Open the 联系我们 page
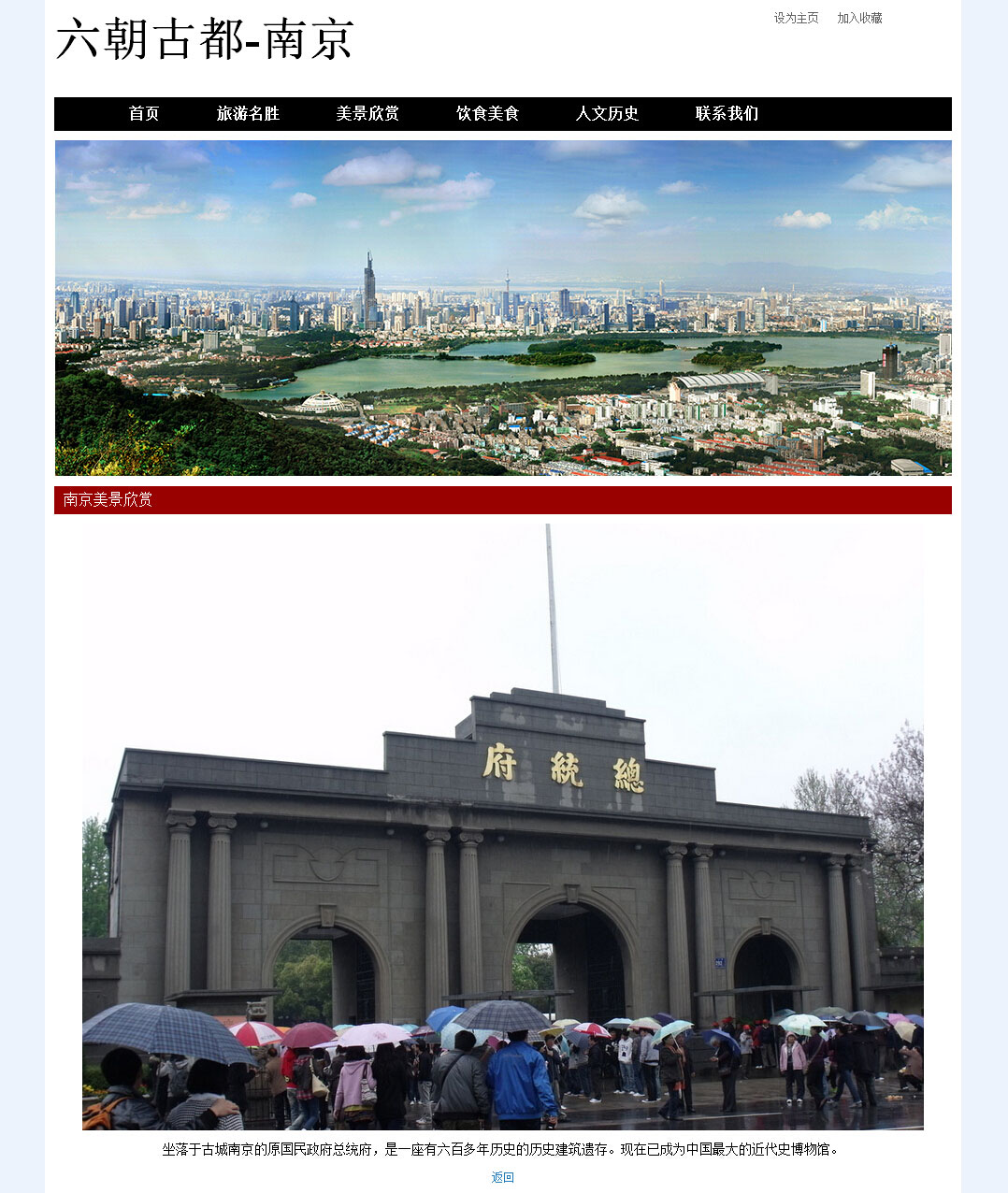1008x1193 pixels. click(727, 114)
